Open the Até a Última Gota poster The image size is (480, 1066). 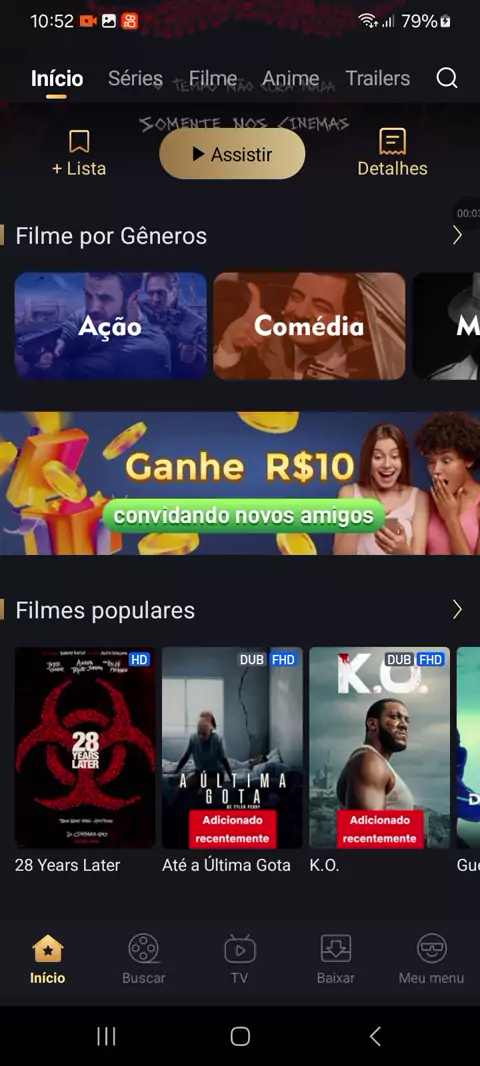pyautogui.click(x=232, y=747)
